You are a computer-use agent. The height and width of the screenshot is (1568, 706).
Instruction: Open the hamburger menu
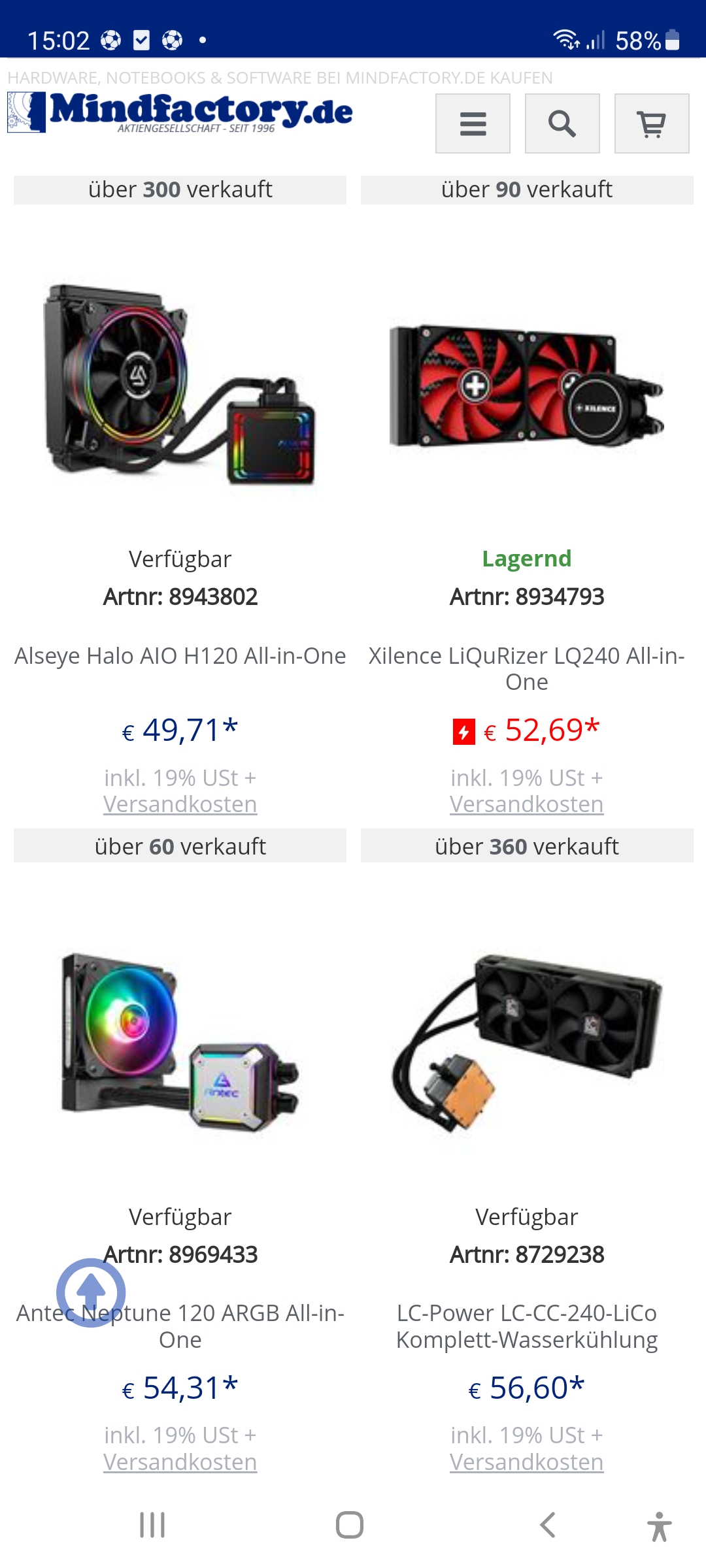point(473,123)
